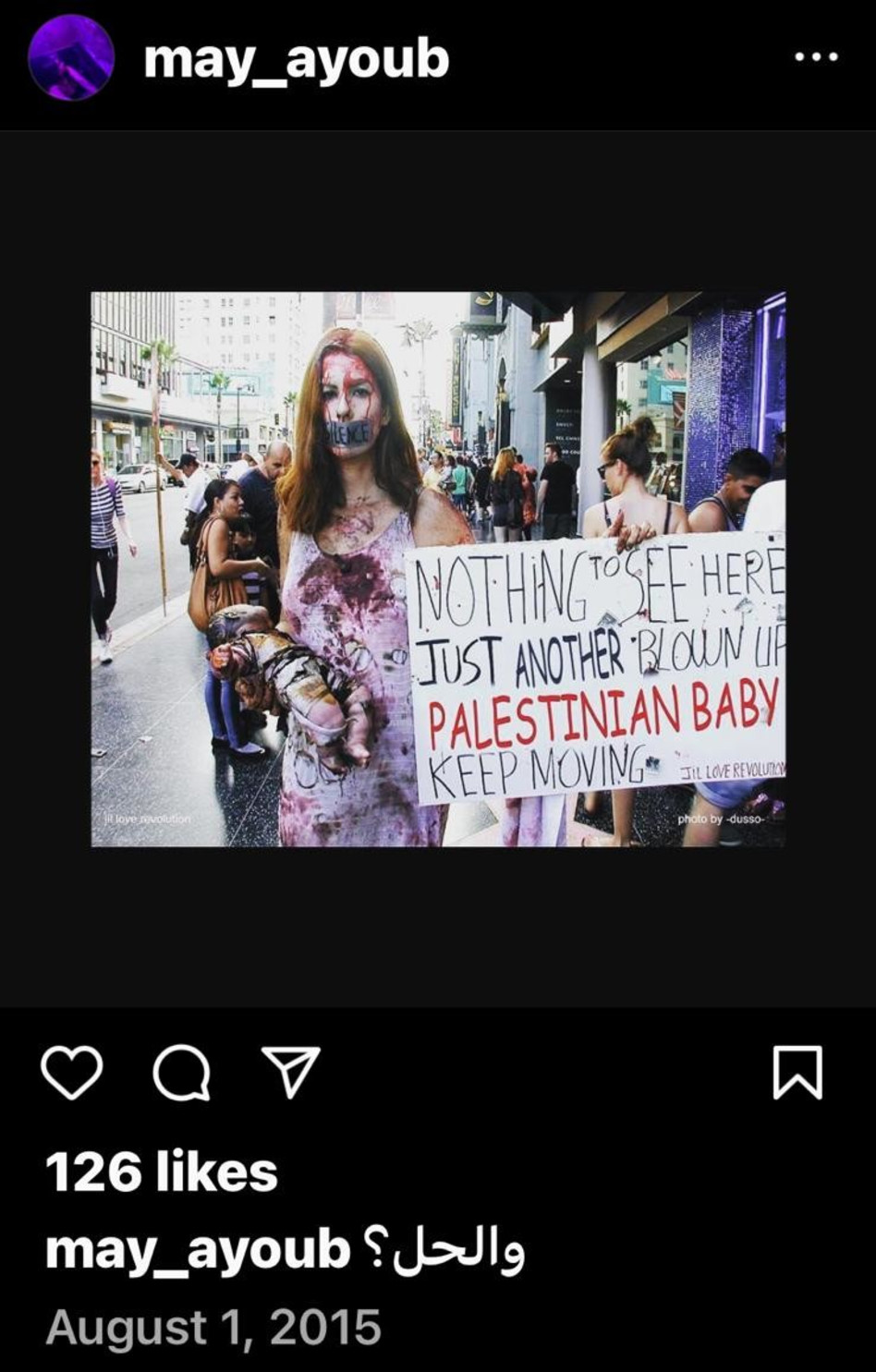Like this post with the heart icon
The width and height of the screenshot is (876, 1372).
(72, 1073)
